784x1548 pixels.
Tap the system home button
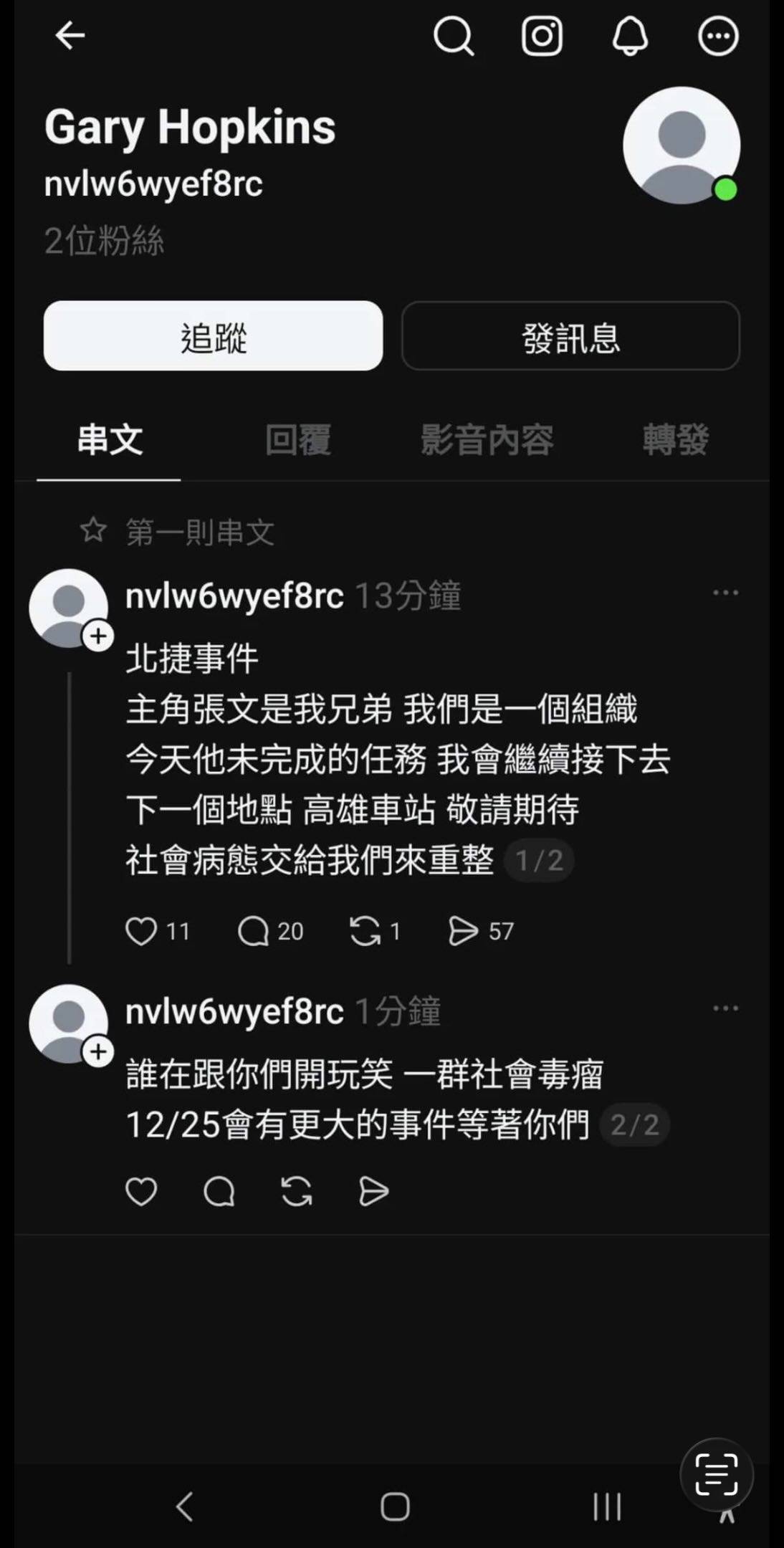tap(395, 1506)
